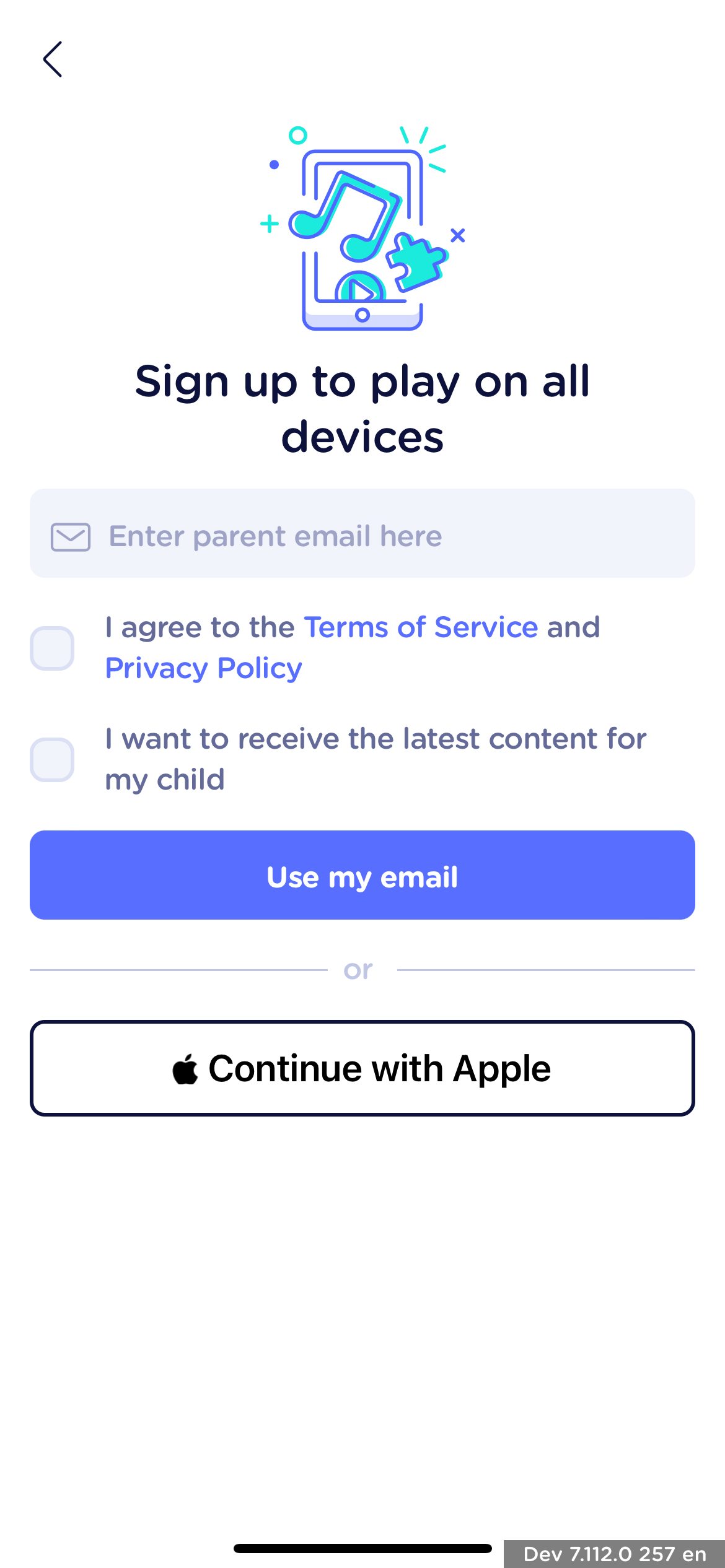Tap the Use my email button

click(362, 875)
